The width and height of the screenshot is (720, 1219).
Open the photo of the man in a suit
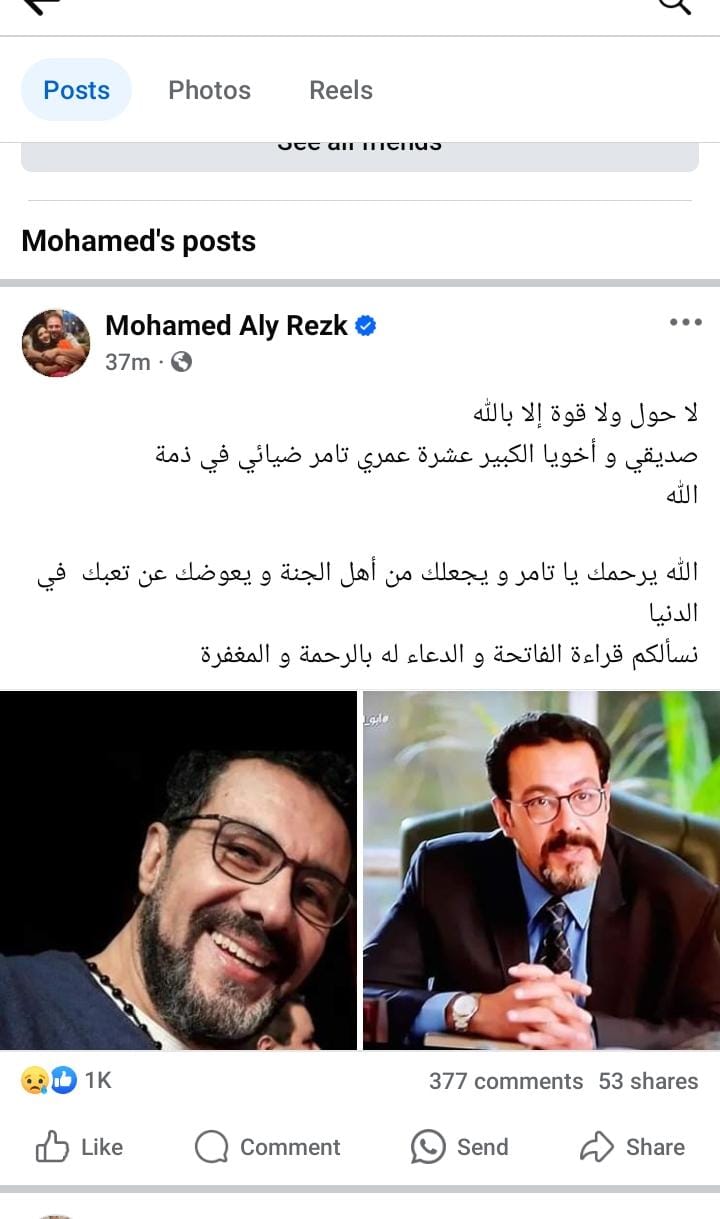tap(541, 870)
